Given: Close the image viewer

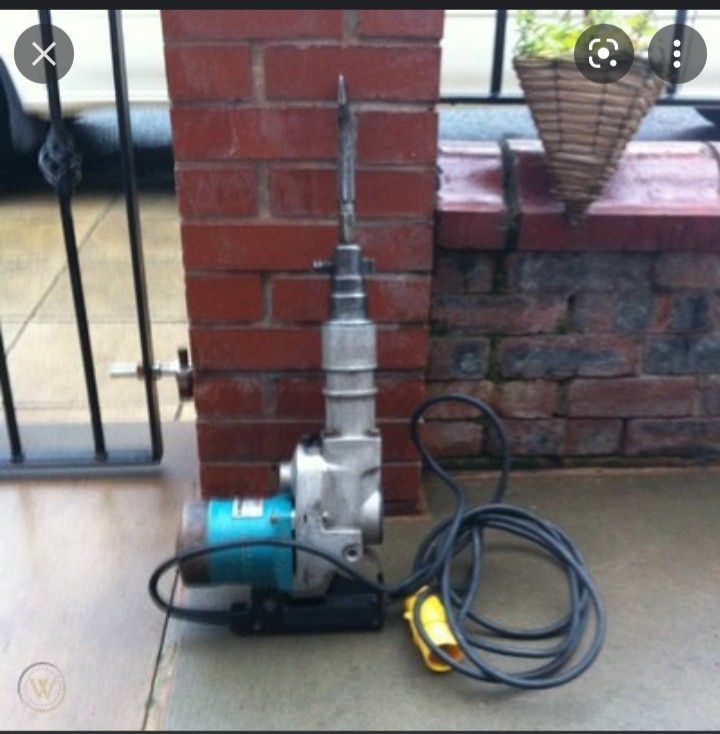Looking at the screenshot, I should (44, 54).
